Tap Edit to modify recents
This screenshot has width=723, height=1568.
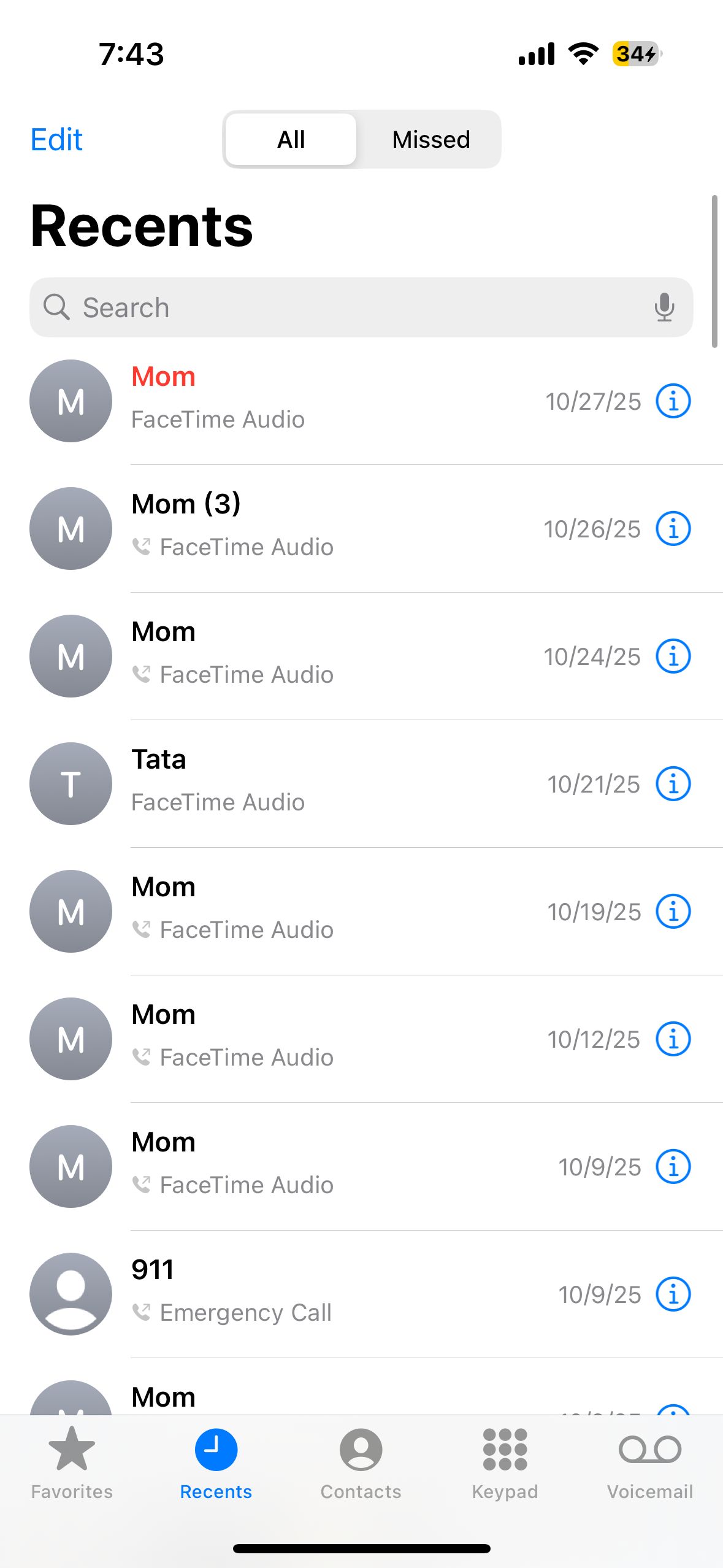pyautogui.click(x=56, y=140)
